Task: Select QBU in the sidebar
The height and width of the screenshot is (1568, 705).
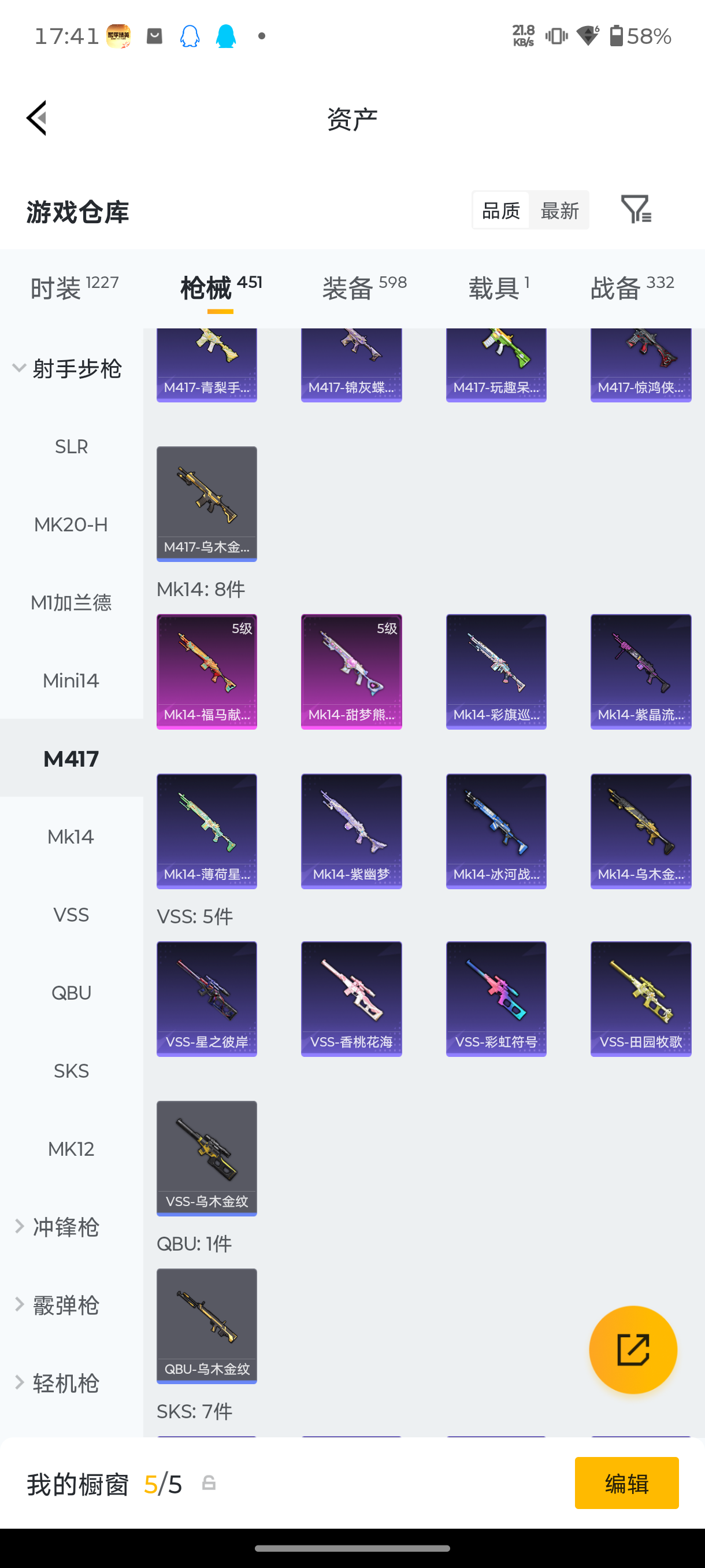Action: (71, 993)
